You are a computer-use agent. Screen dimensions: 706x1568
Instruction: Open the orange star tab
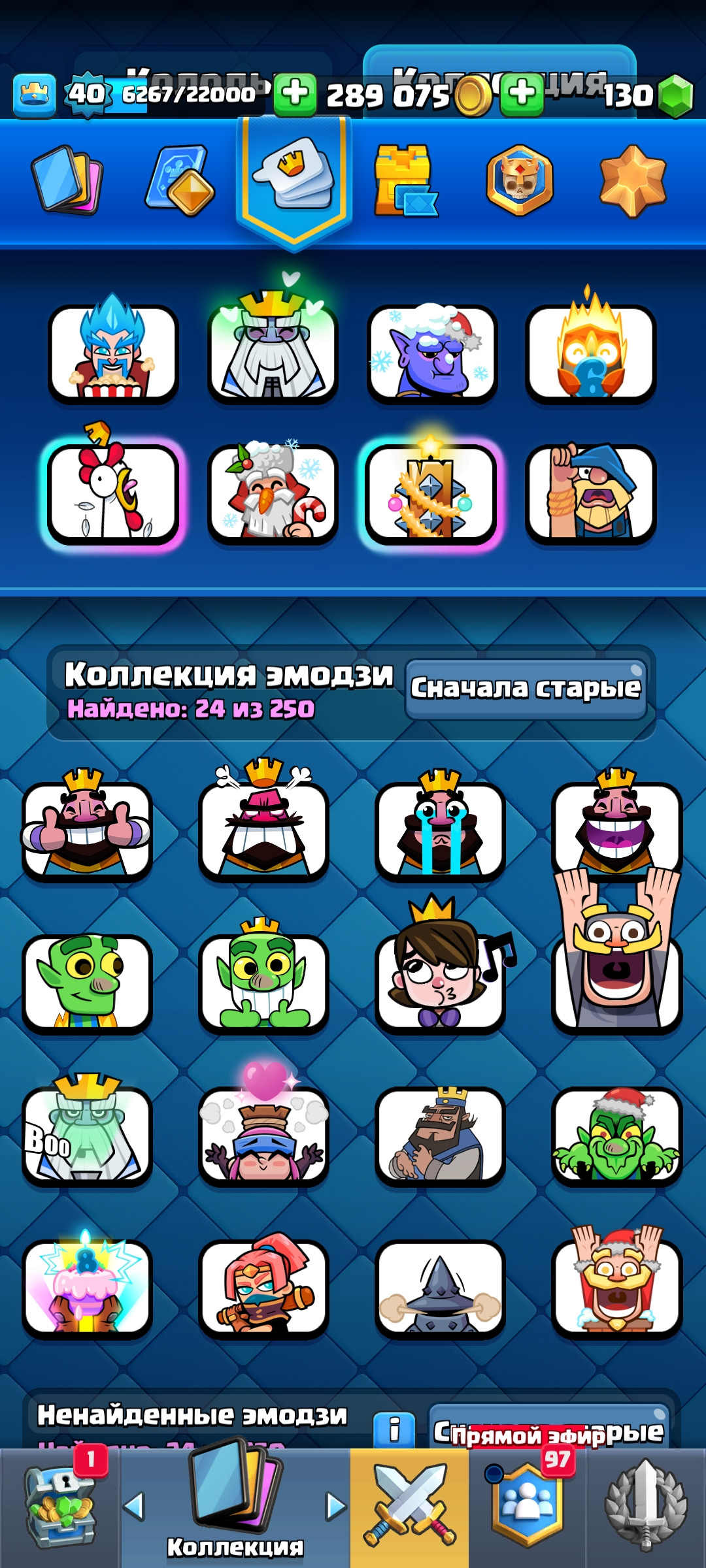632,181
